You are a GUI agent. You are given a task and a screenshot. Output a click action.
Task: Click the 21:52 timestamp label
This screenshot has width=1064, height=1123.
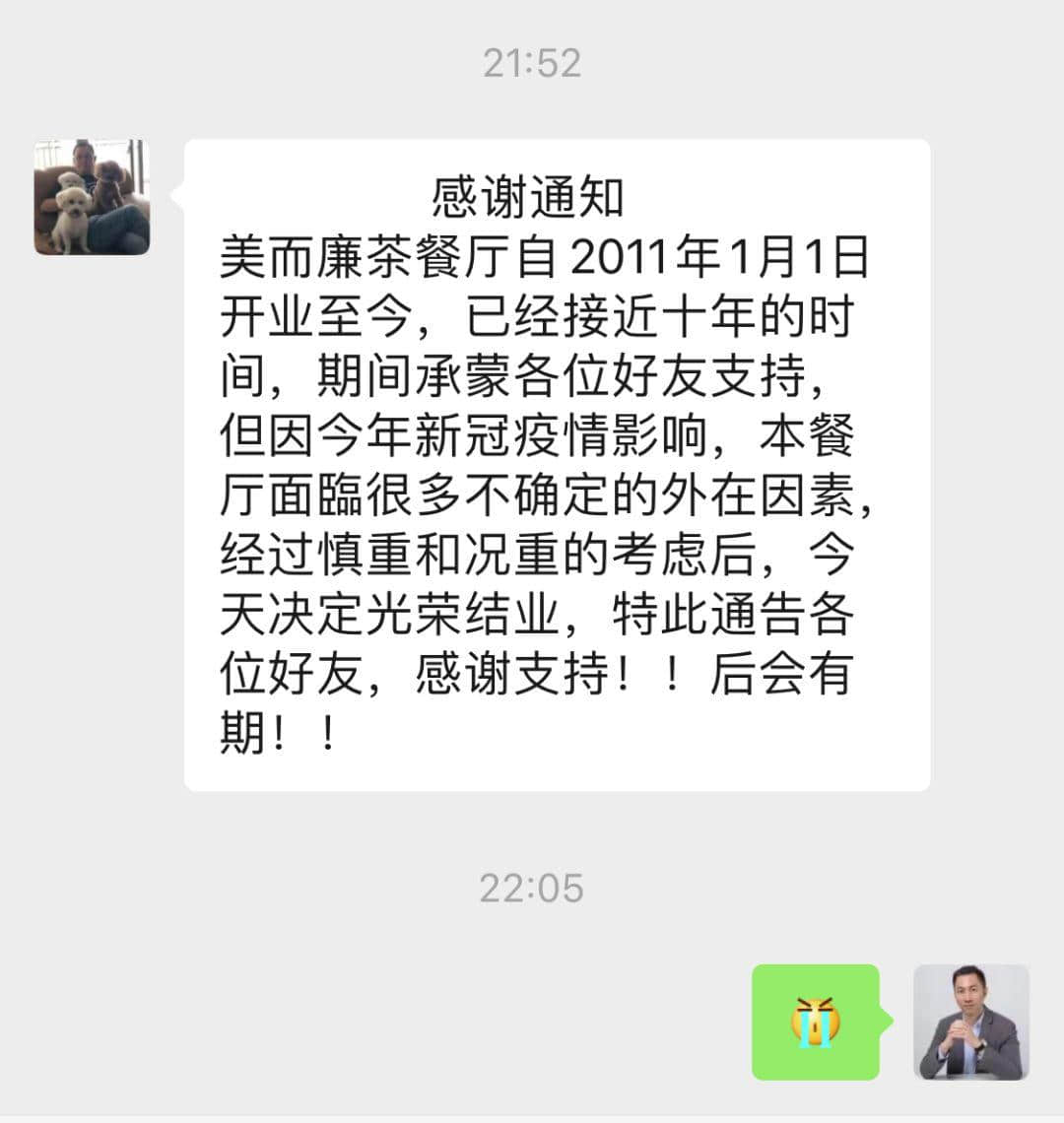[533, 62]
